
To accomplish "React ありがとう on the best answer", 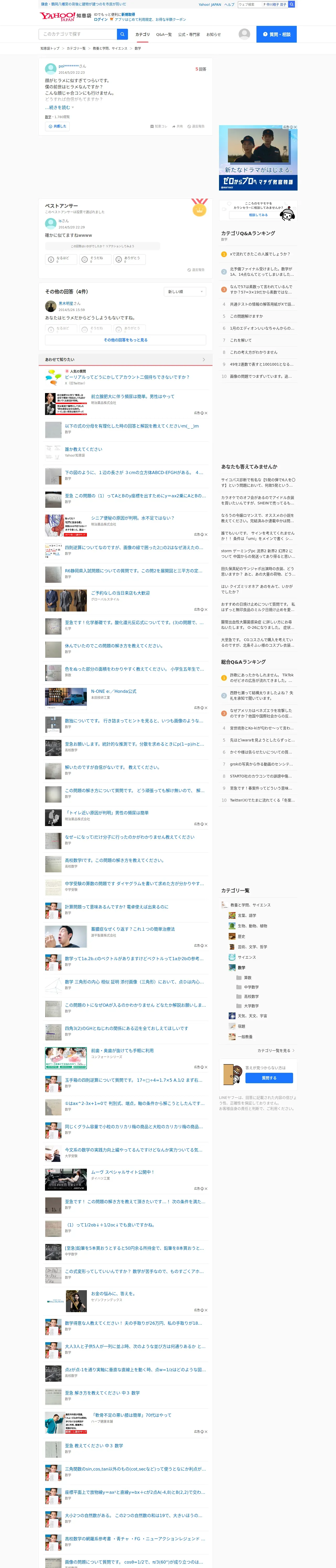I will (x=129, y=259).
